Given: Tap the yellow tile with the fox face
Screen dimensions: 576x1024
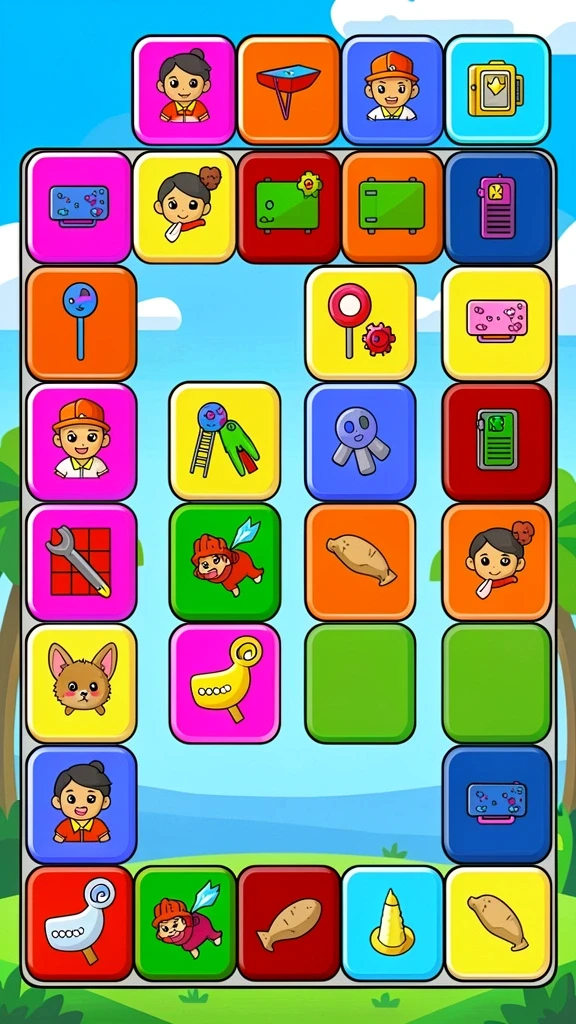Looking at the screenshot, I should [82, 683].
